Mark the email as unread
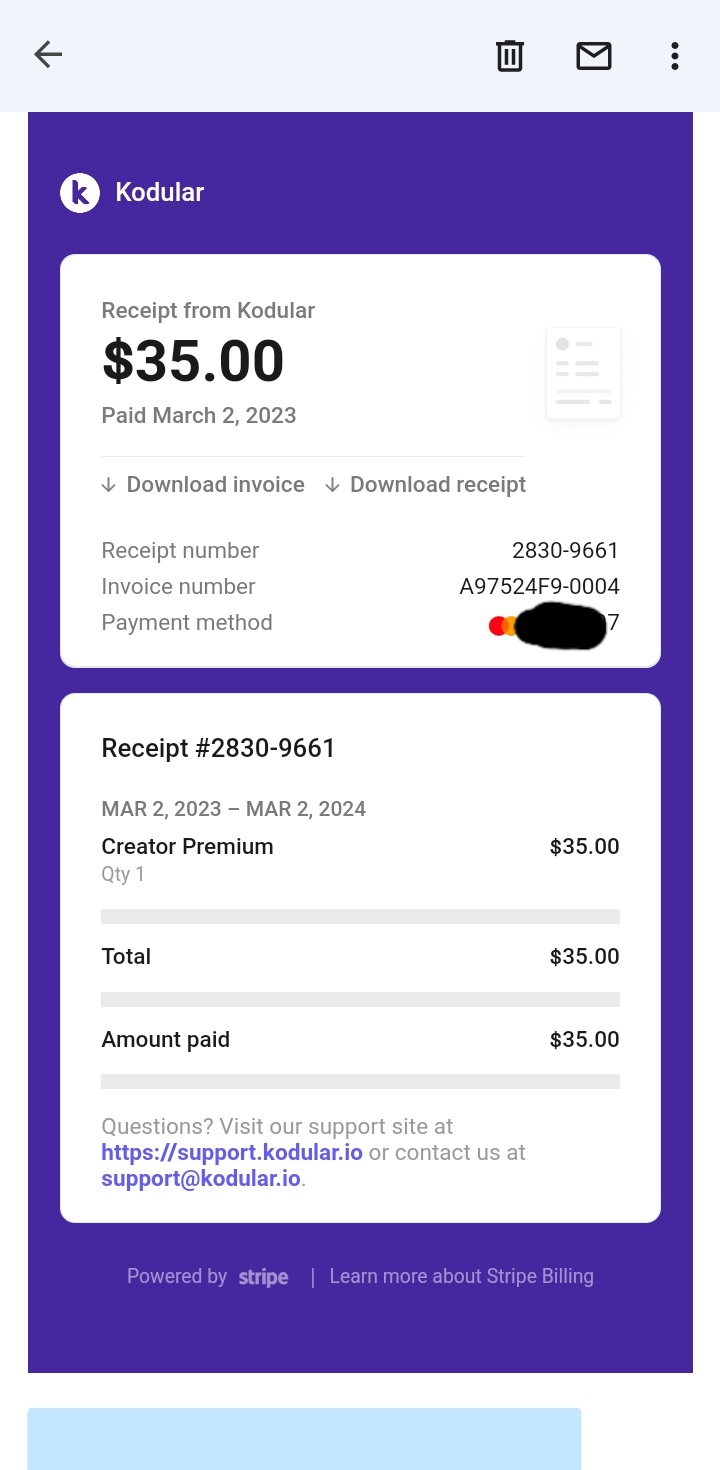This screenshot has height=1470, width=720. (594, 55)
